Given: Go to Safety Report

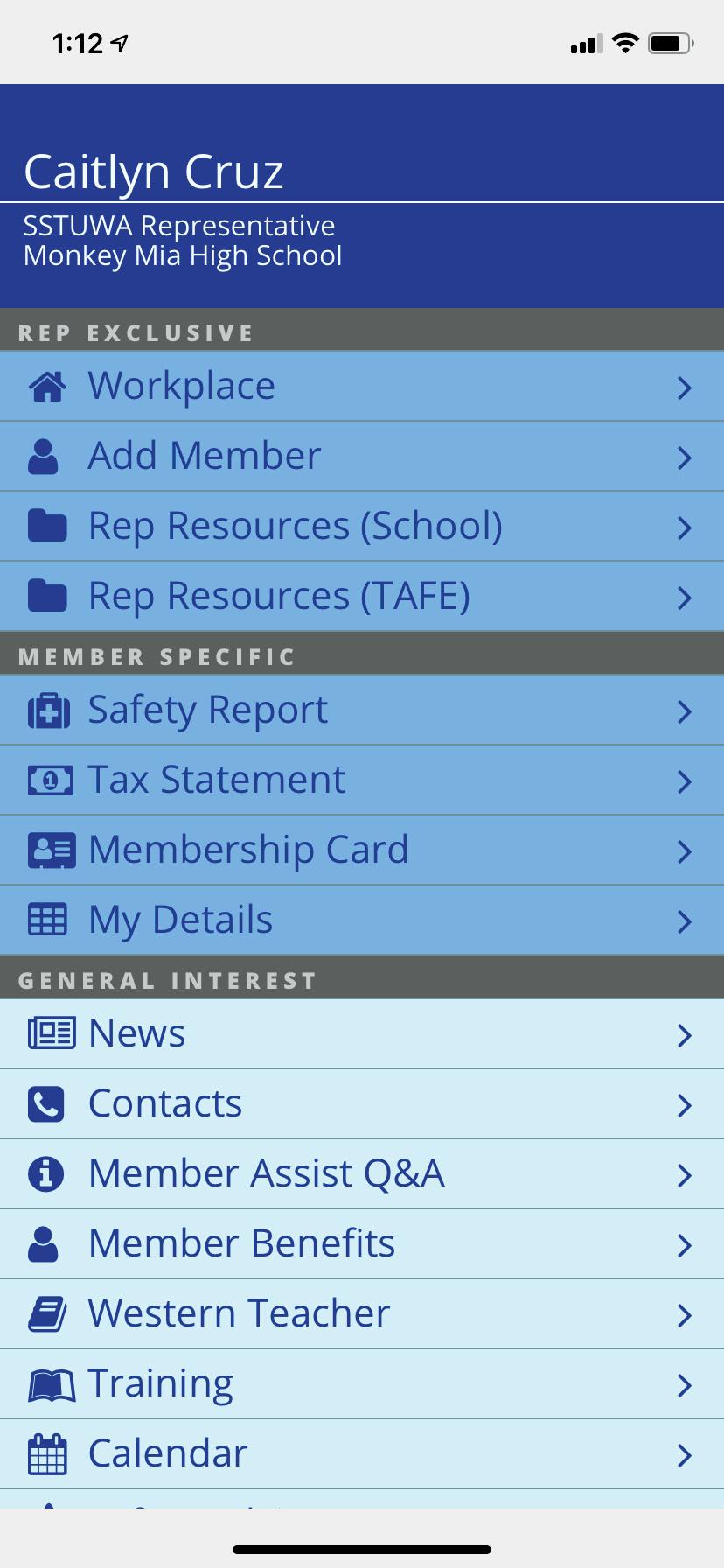Looking at the screenshot, I should pos(361,710).
